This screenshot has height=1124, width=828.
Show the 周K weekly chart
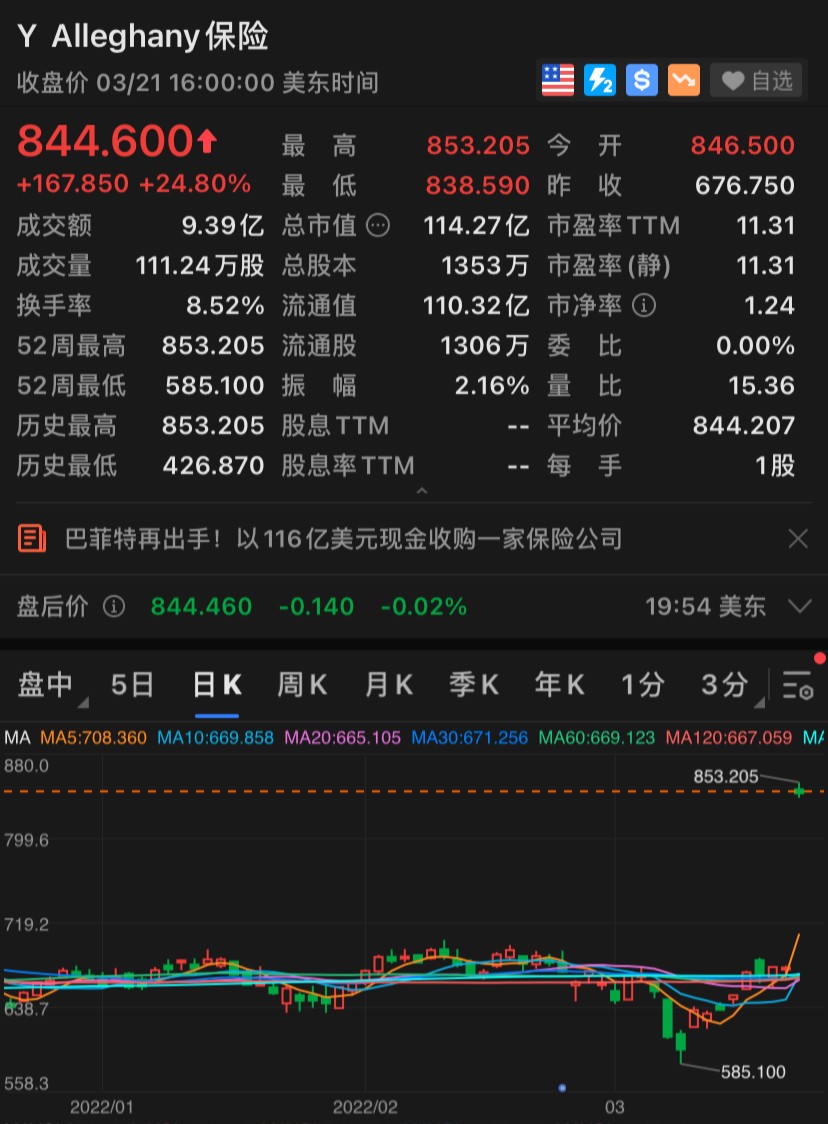[x=302, y=685]
